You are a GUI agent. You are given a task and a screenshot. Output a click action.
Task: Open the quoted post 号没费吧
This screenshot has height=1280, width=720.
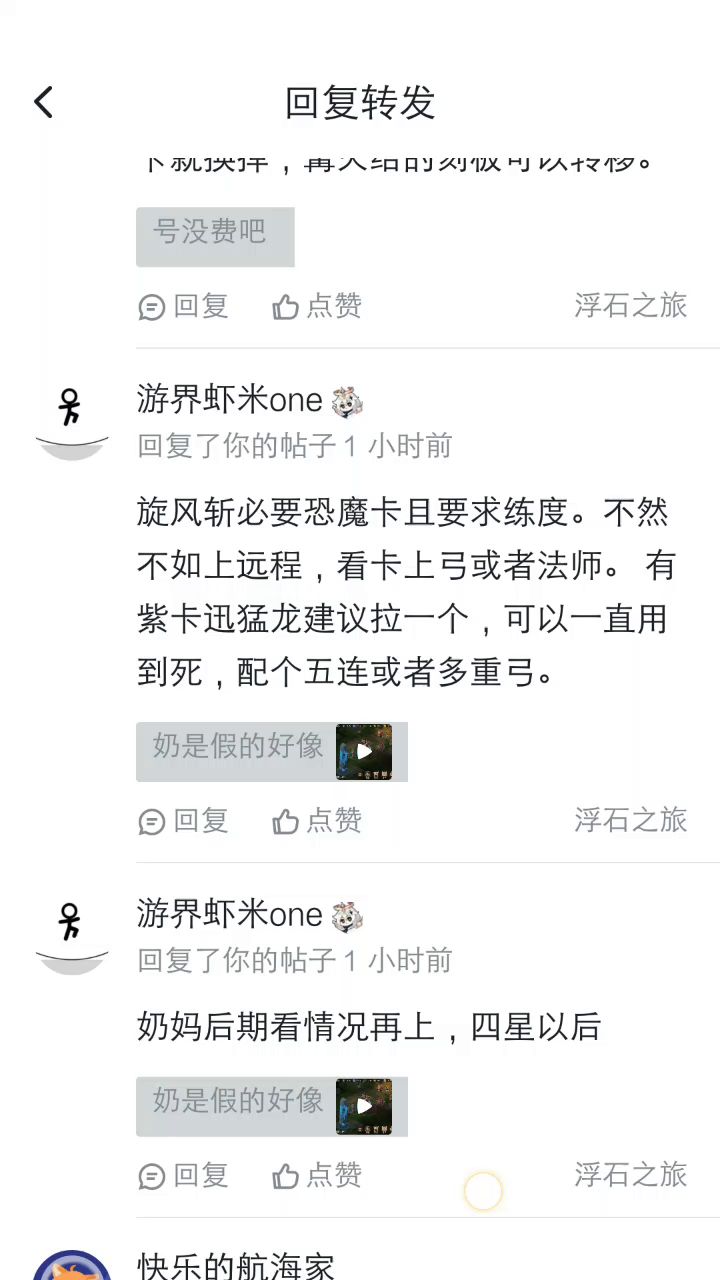coord(215,236)
